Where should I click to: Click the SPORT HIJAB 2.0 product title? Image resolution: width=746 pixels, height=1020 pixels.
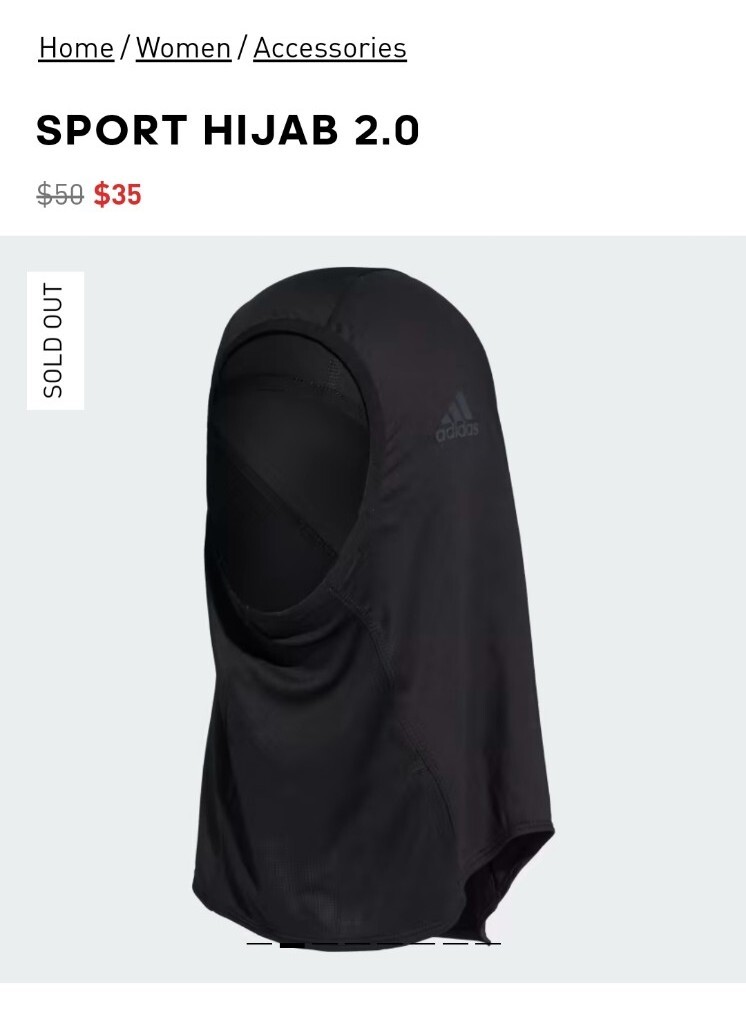point(228,130)
